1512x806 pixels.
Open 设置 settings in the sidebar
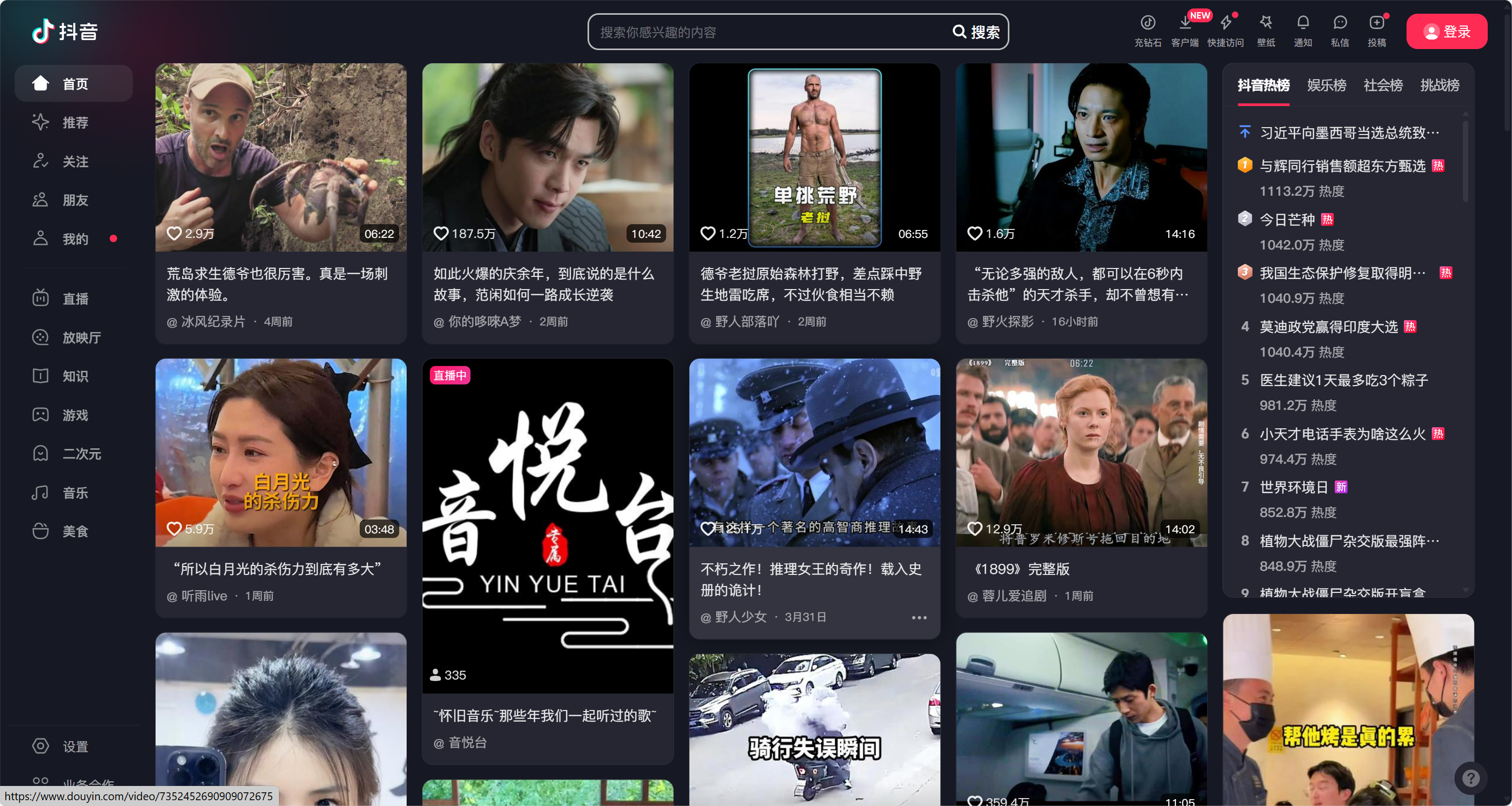point(74,746)
